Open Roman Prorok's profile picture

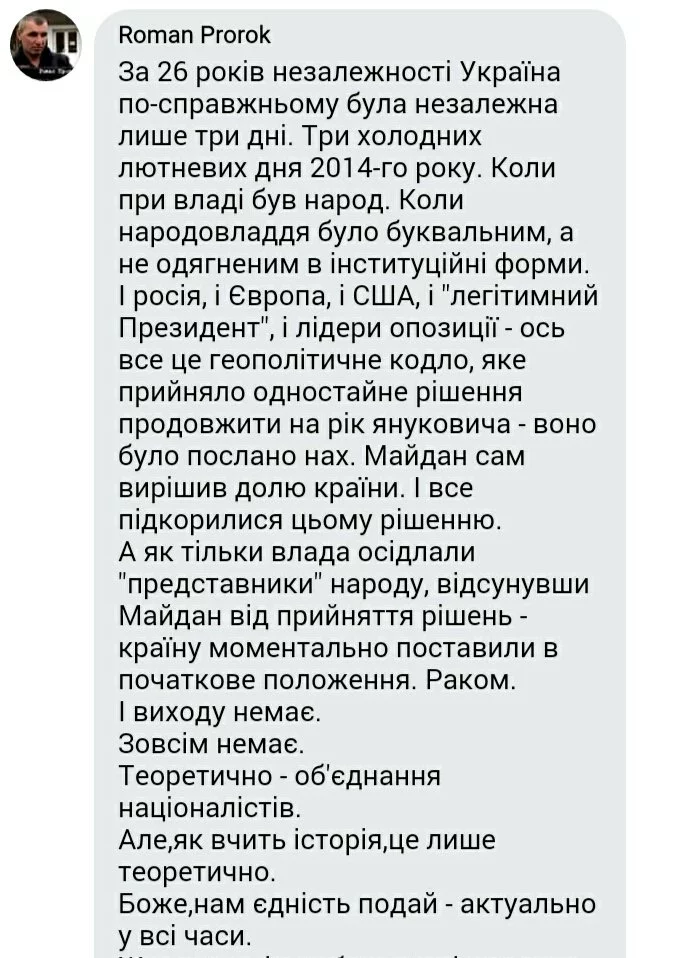point(45,45)
